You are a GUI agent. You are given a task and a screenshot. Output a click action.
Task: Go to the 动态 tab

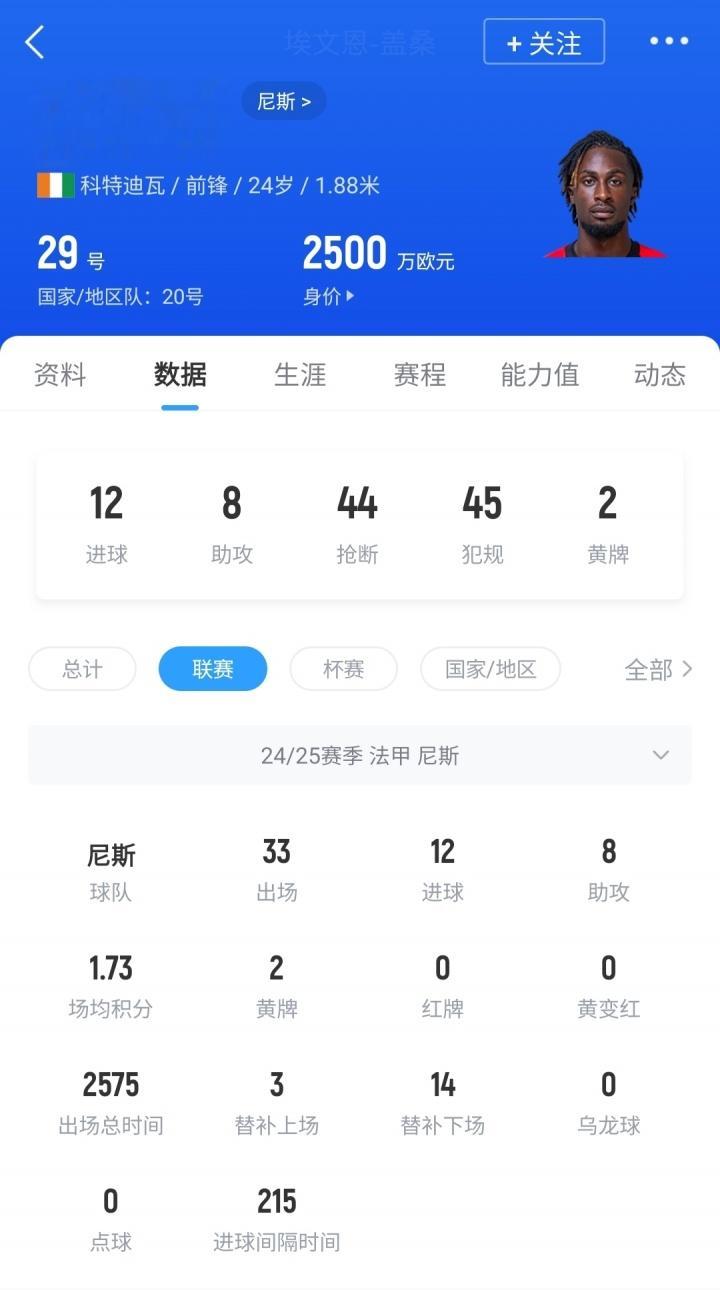pos(660,375)
